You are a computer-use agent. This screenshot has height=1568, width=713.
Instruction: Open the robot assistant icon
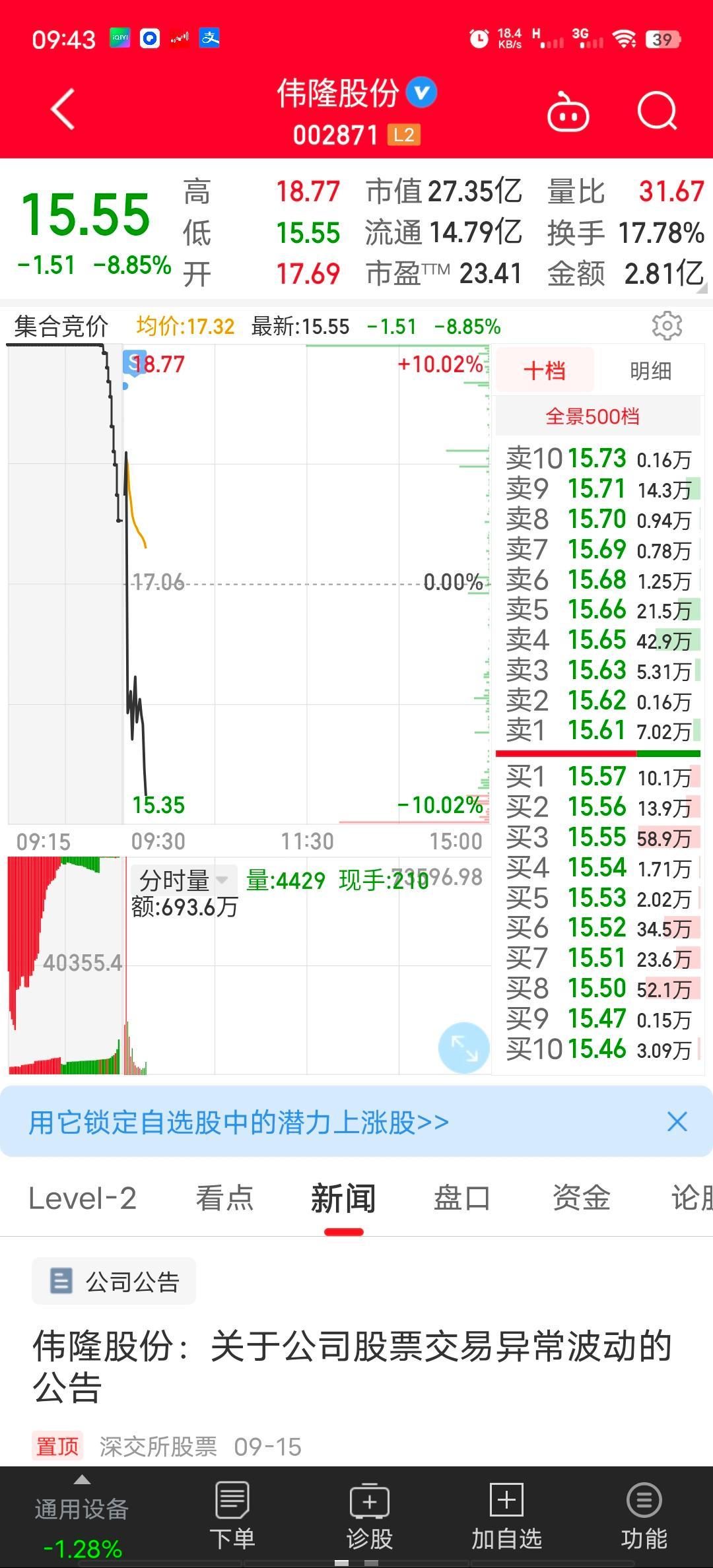[x=568, y=112]
